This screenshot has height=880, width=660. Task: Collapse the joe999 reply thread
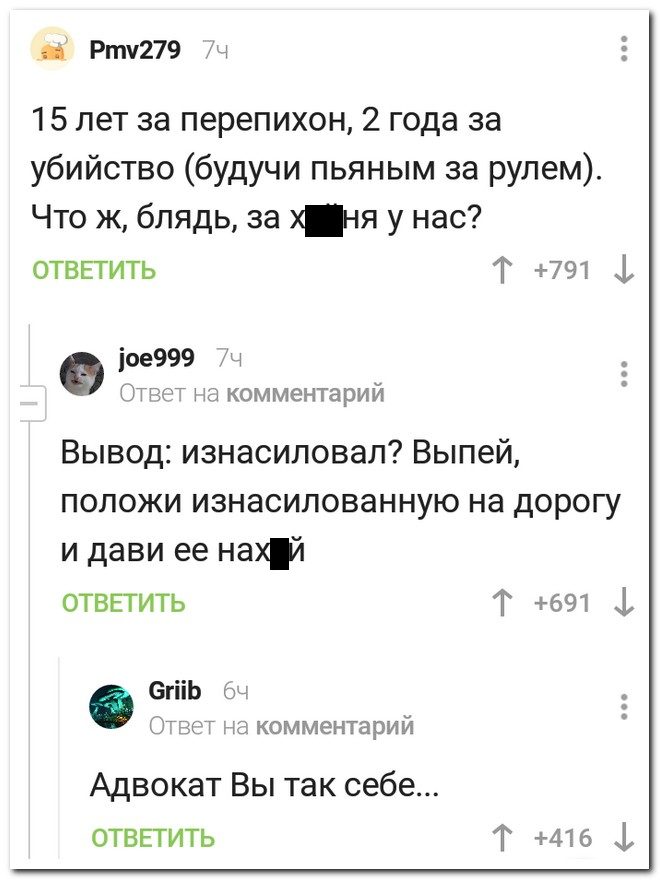tap(30, 403)
